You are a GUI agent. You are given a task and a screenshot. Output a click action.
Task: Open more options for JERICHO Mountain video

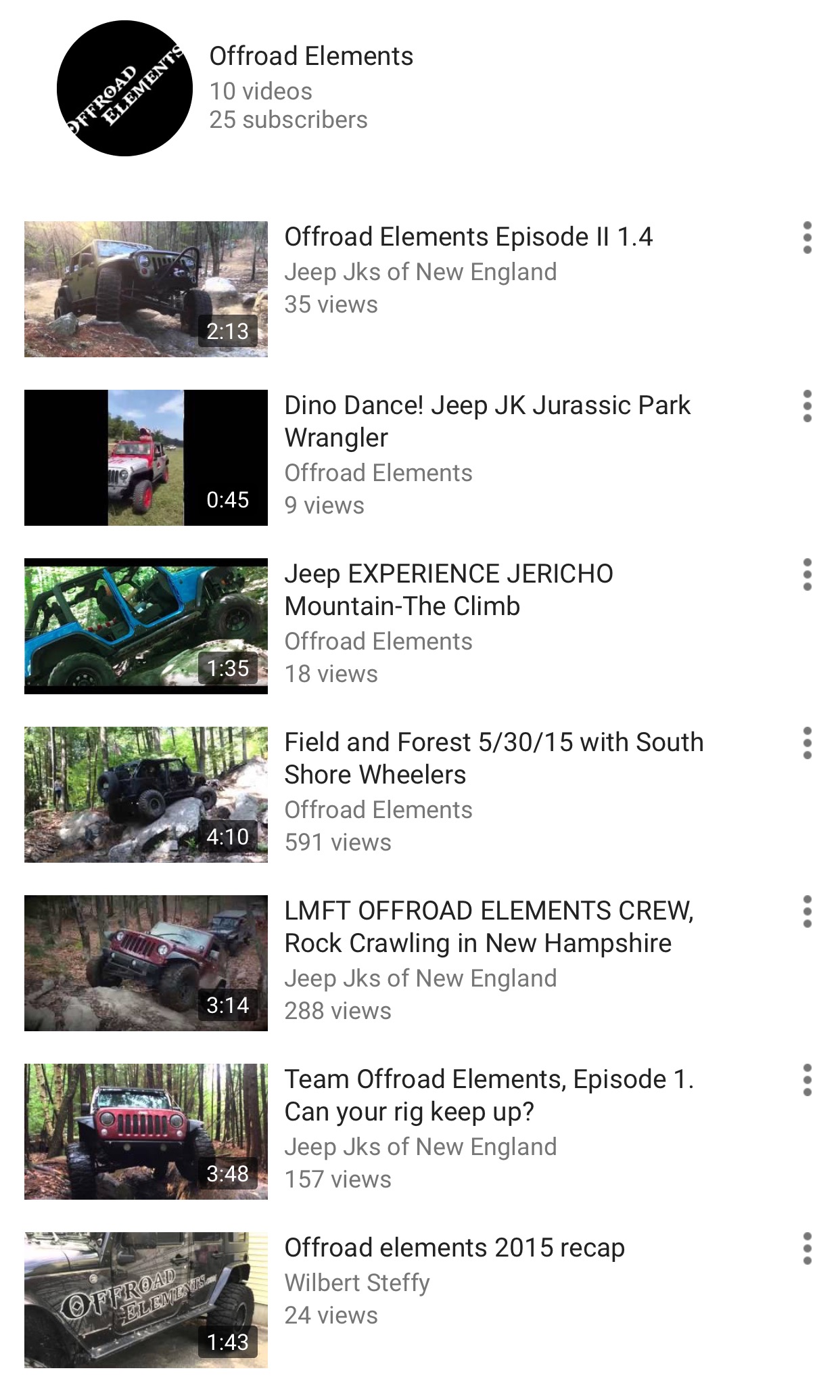(807, 574)
